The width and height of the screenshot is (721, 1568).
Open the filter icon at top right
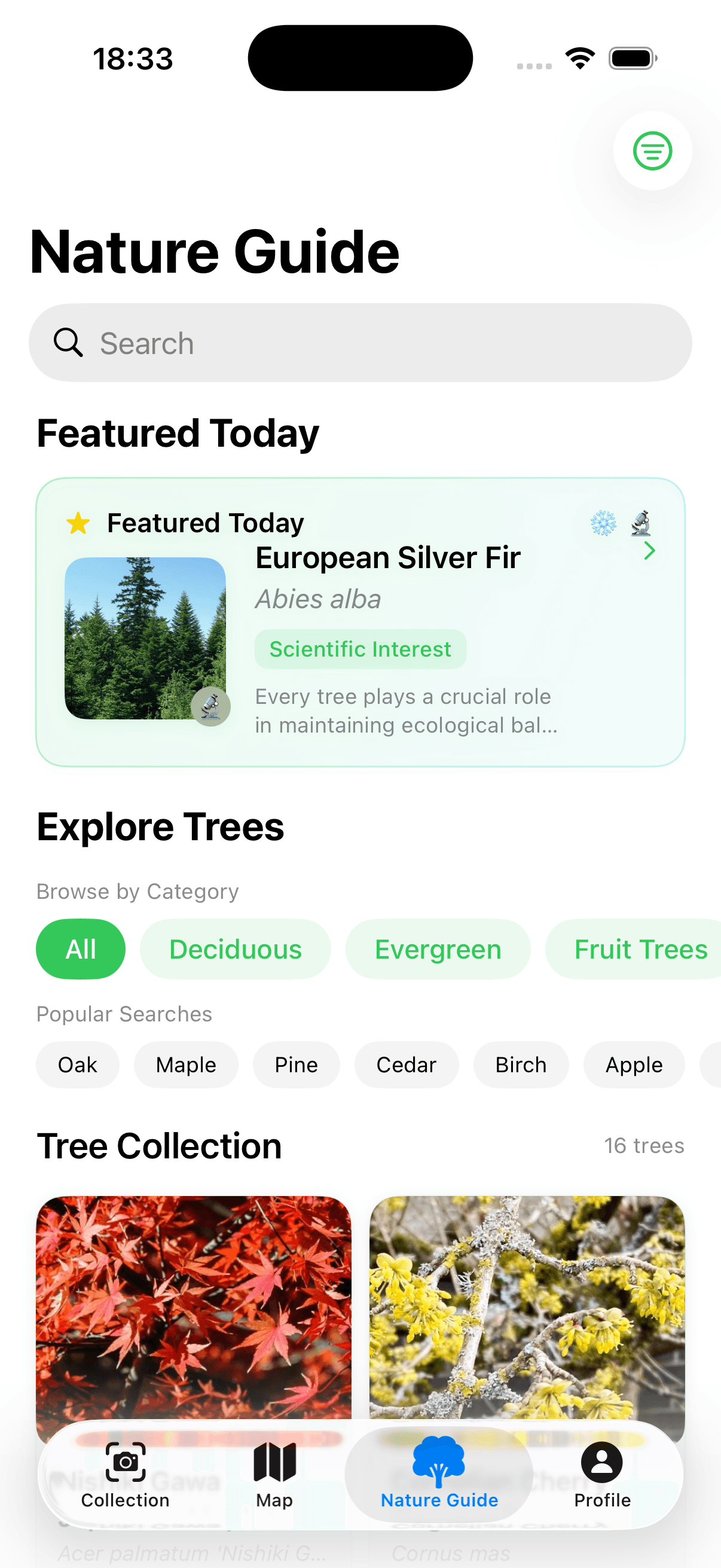pos(652,151)
